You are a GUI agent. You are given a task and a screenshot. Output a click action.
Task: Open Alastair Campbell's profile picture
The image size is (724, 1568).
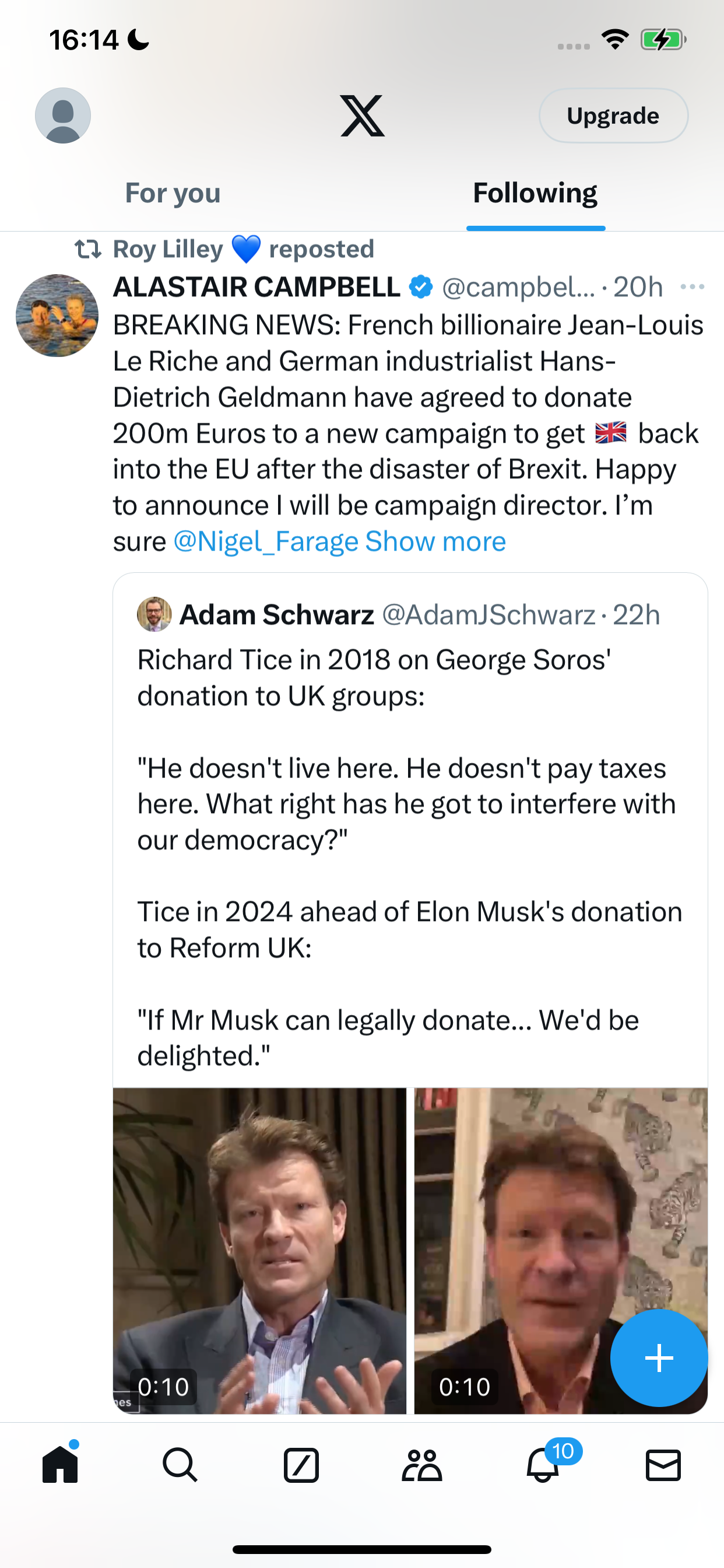[x=57, y=316]
